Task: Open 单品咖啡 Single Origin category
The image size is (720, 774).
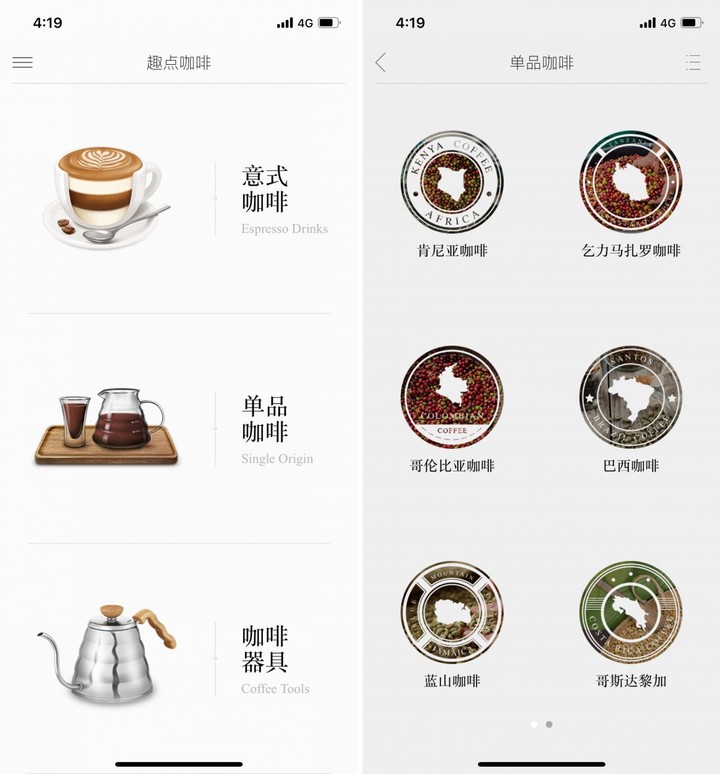Action: click(180, 430)
